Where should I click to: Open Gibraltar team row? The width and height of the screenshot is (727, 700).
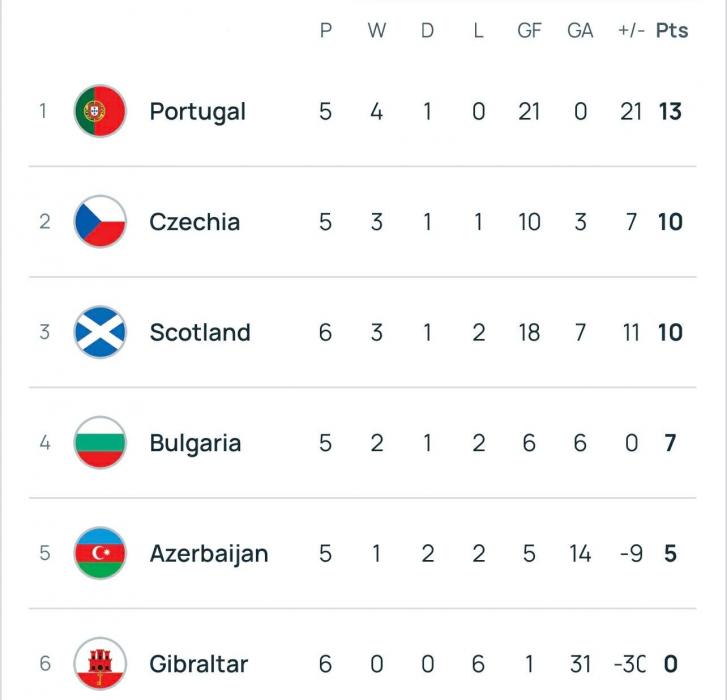(198, 664)
